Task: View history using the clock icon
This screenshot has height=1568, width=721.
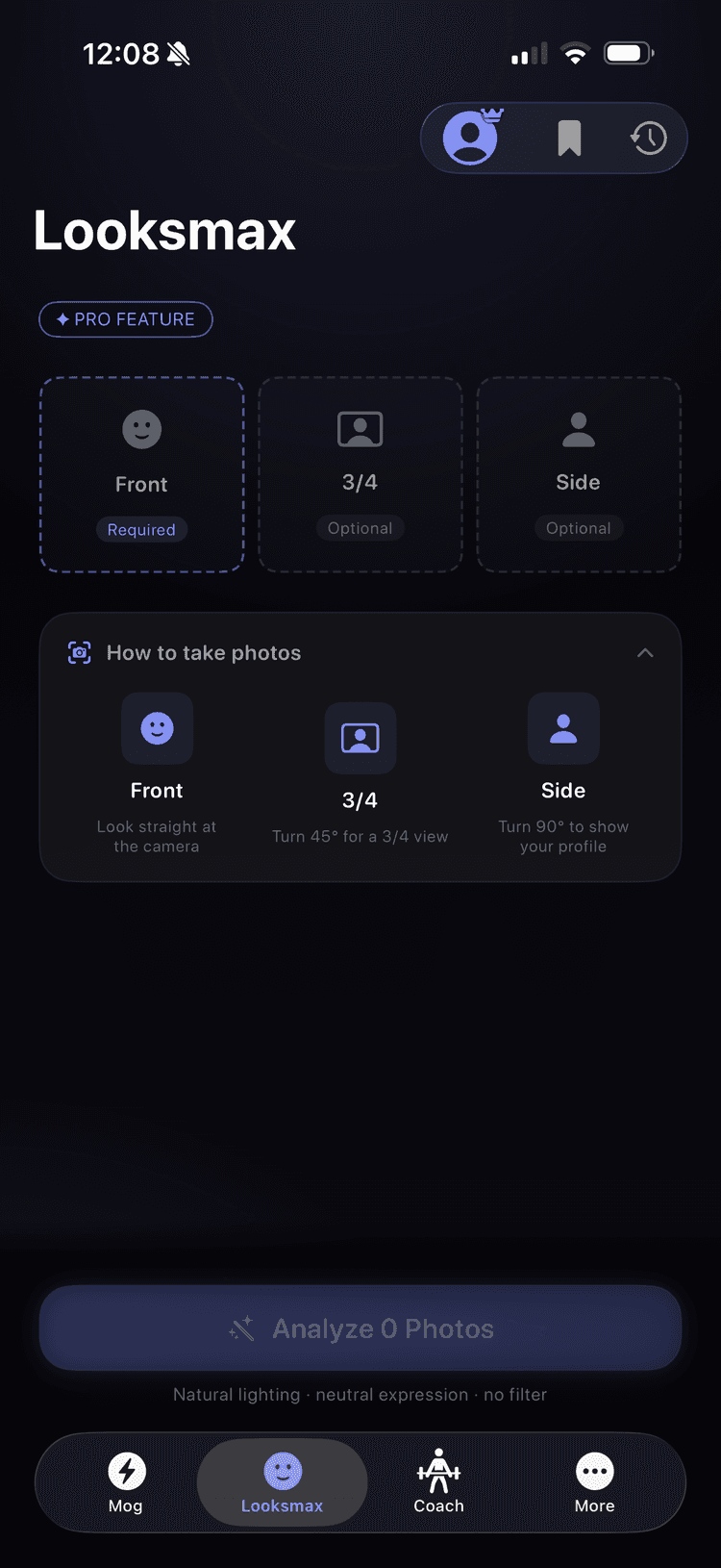Action: [648, 138]
